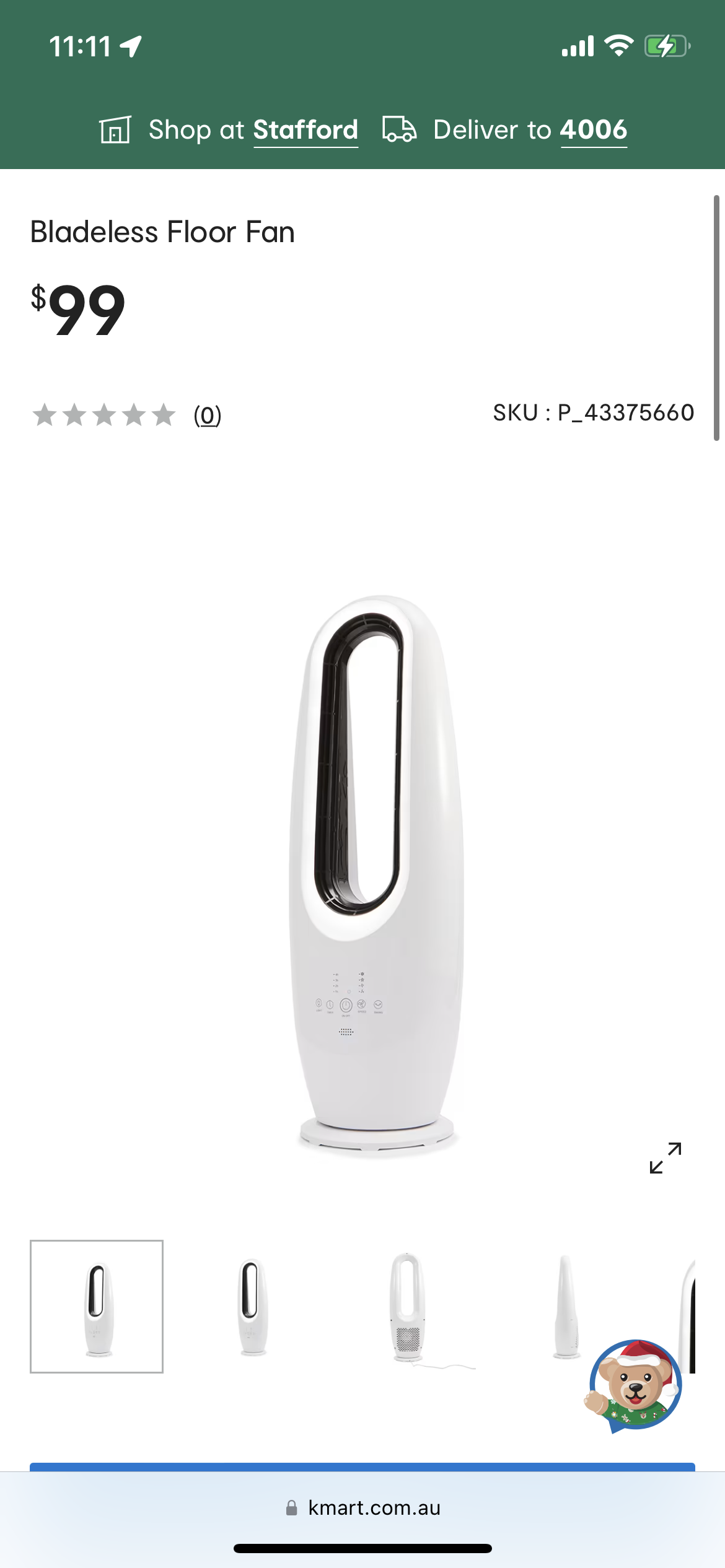
Task: Change the Stafford store location
Action: [305, 131]
